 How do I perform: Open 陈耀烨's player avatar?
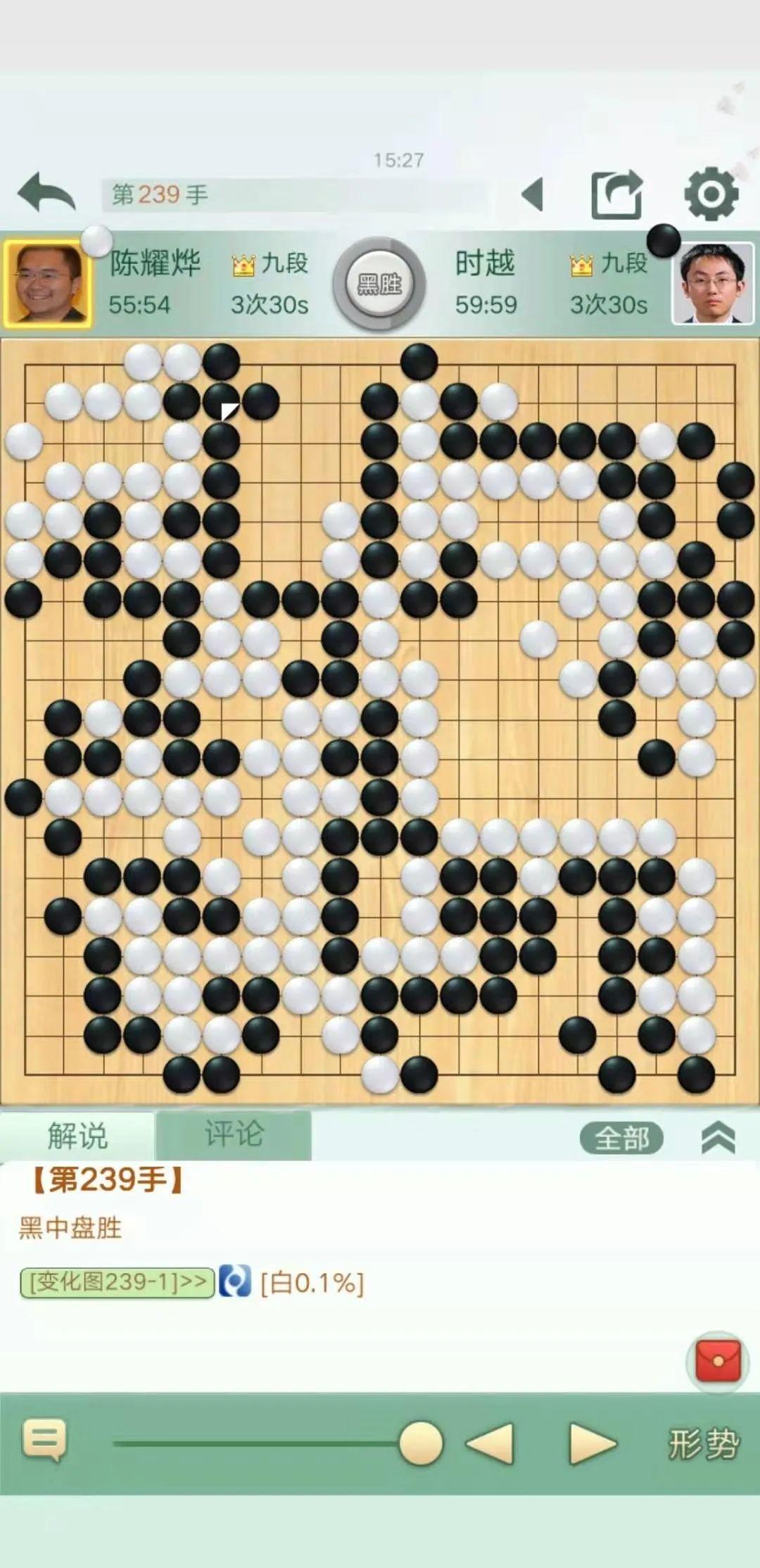click(x=48, y=284)
